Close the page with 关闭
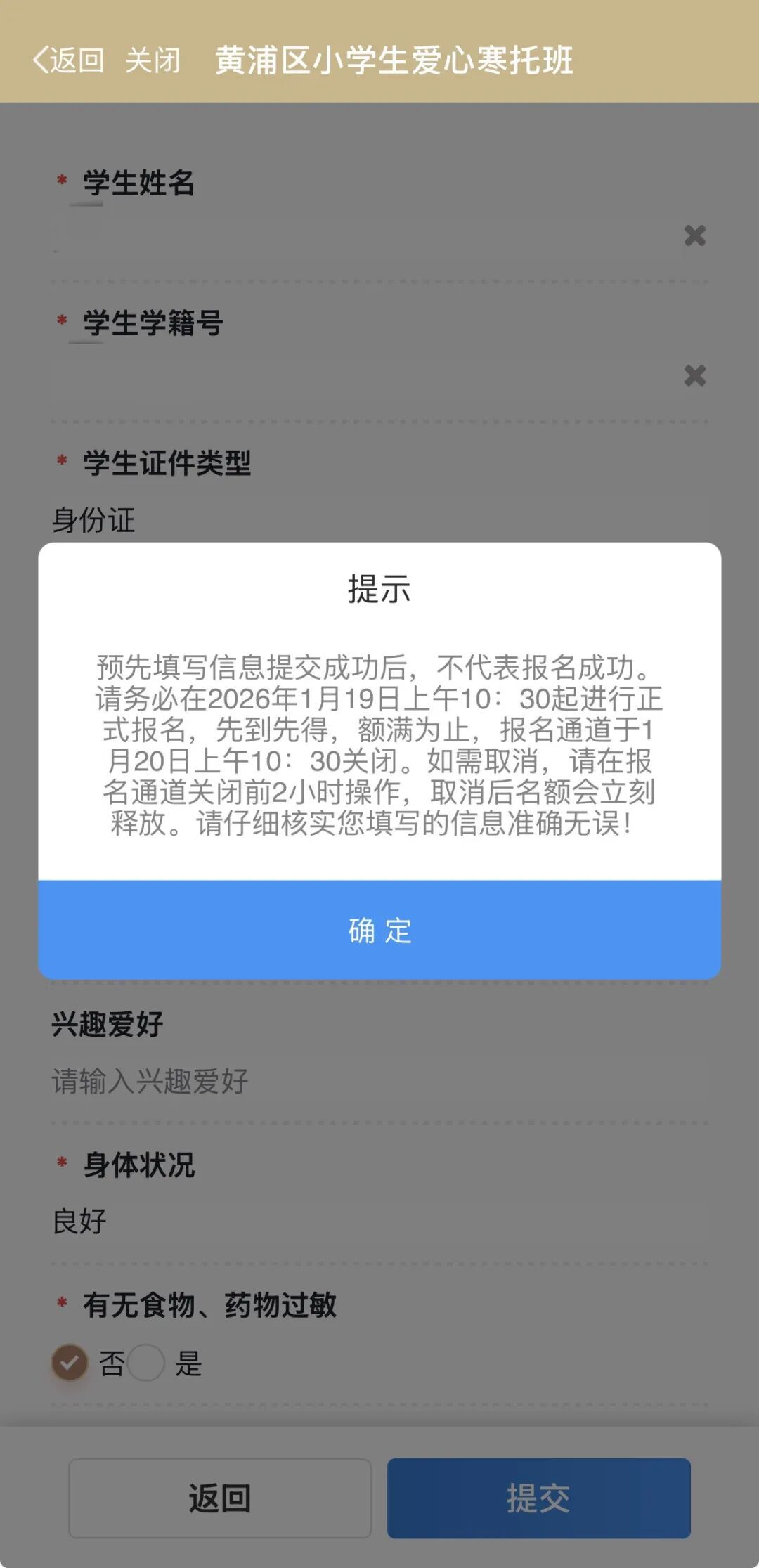The height and width of the screenshot is (1568, 759). (153, 60)
